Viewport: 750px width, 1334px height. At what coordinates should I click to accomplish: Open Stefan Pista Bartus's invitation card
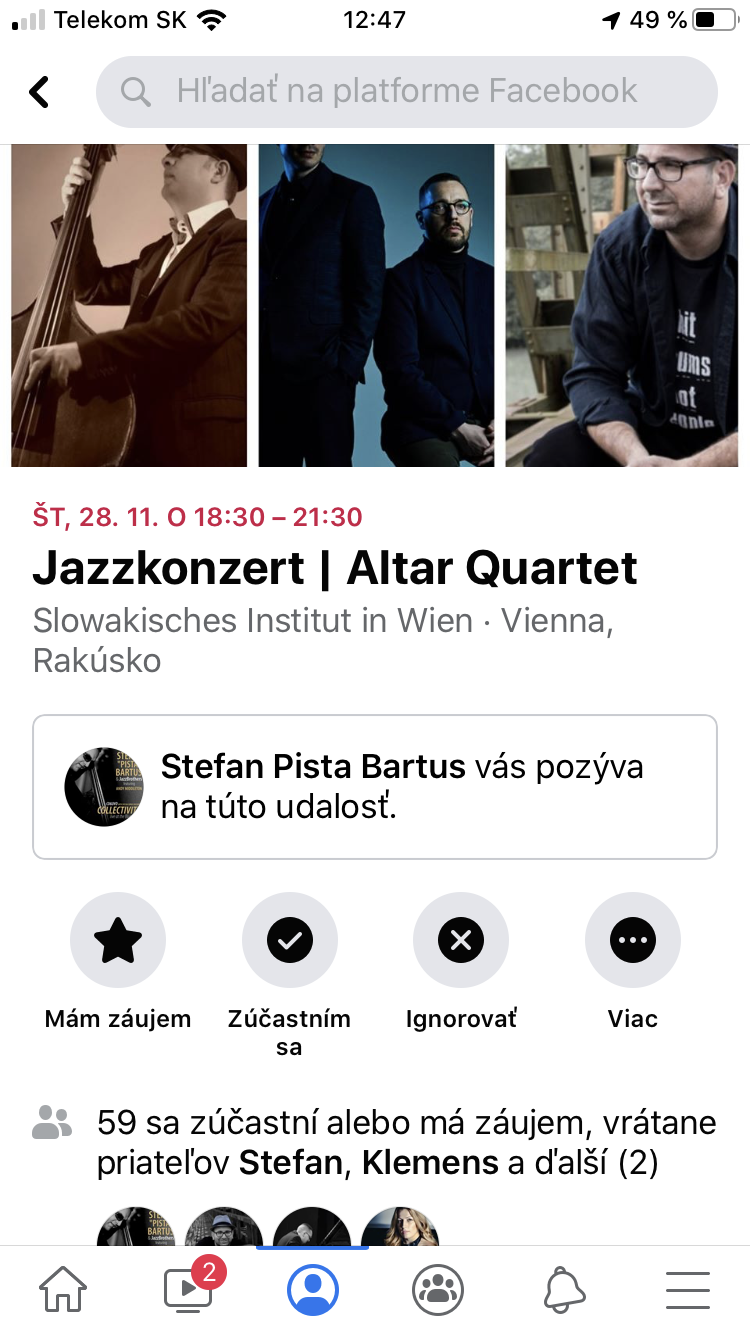(x=375, y=787)
